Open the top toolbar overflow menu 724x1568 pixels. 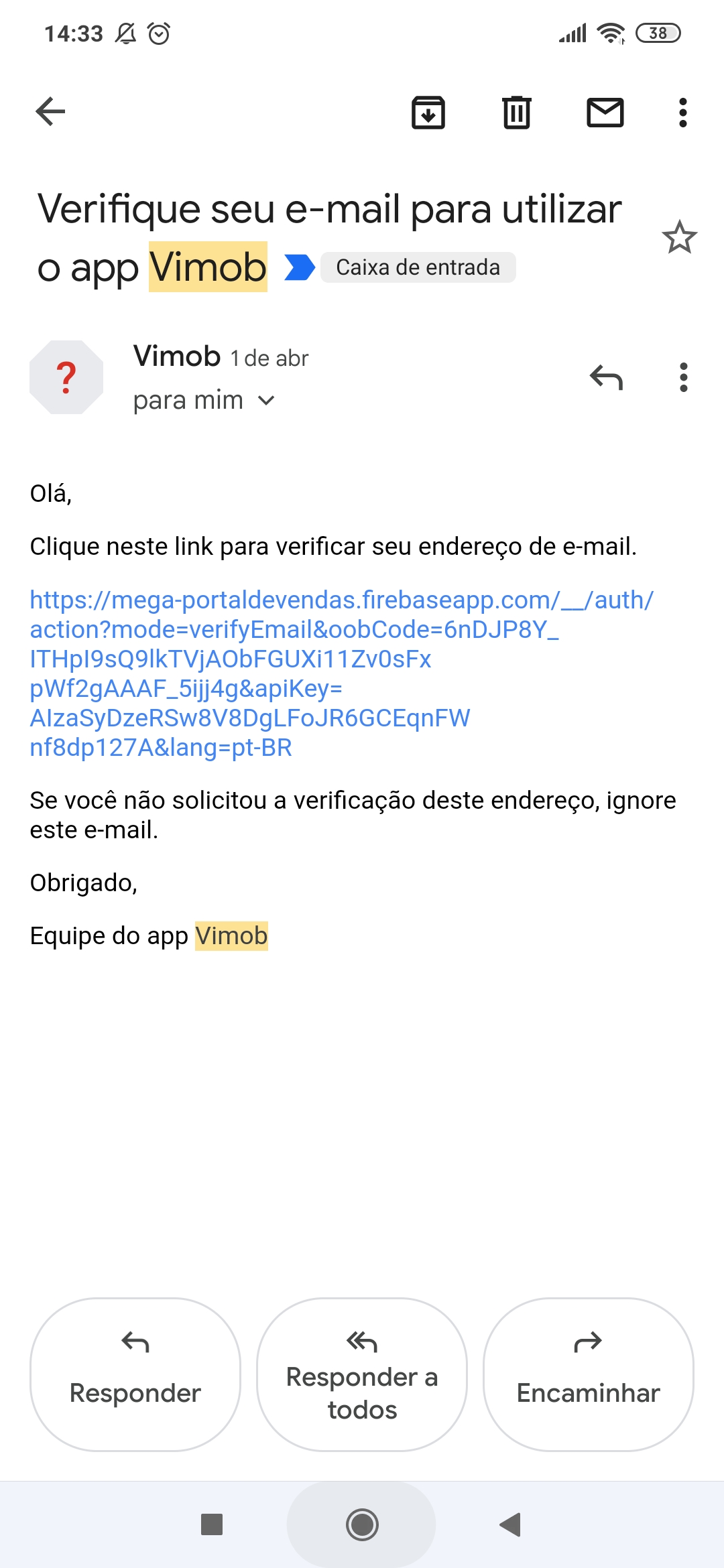[x=682, y=112]
